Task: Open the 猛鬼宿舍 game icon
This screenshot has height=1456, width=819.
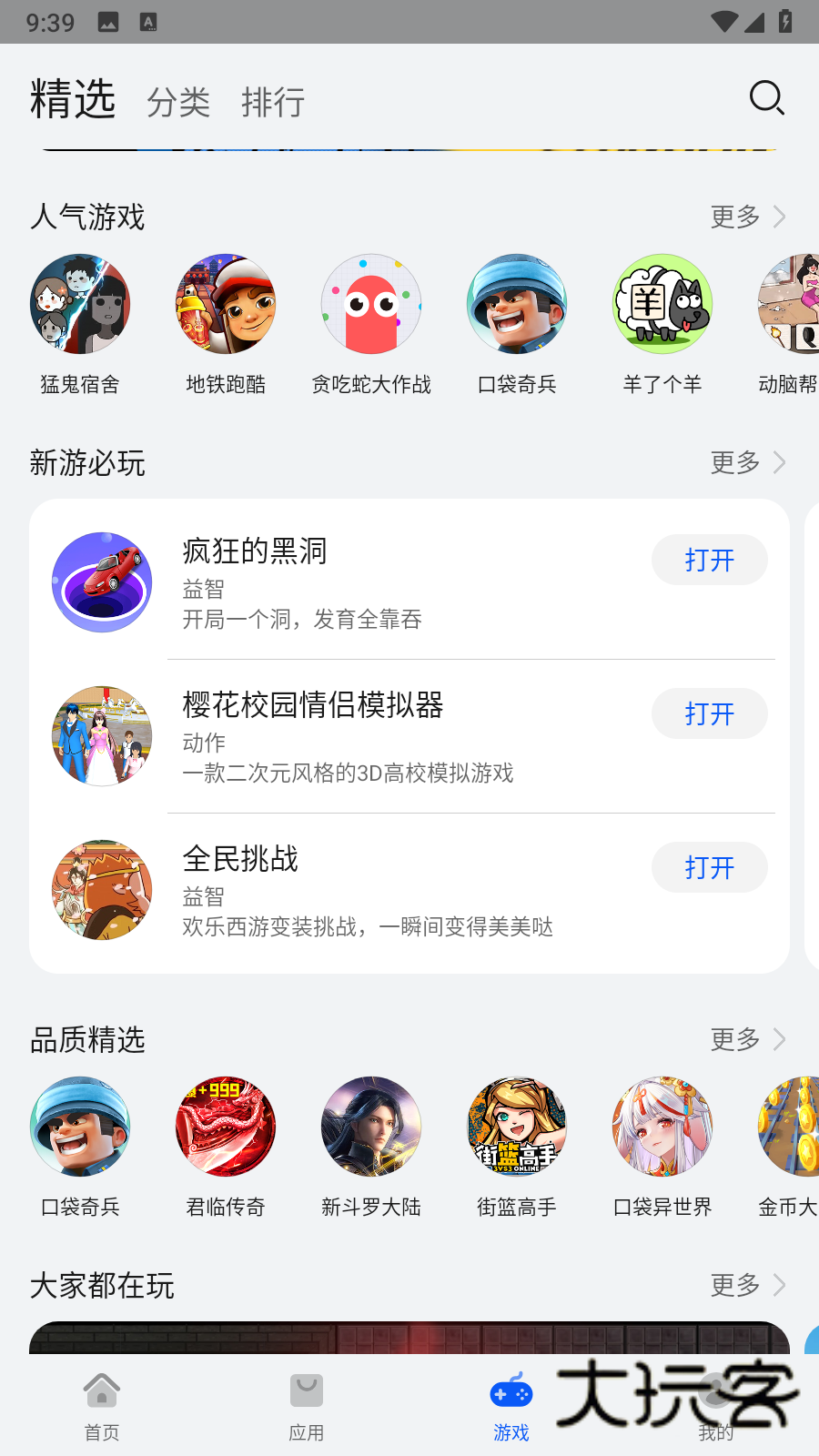Action: click(80, 304)
